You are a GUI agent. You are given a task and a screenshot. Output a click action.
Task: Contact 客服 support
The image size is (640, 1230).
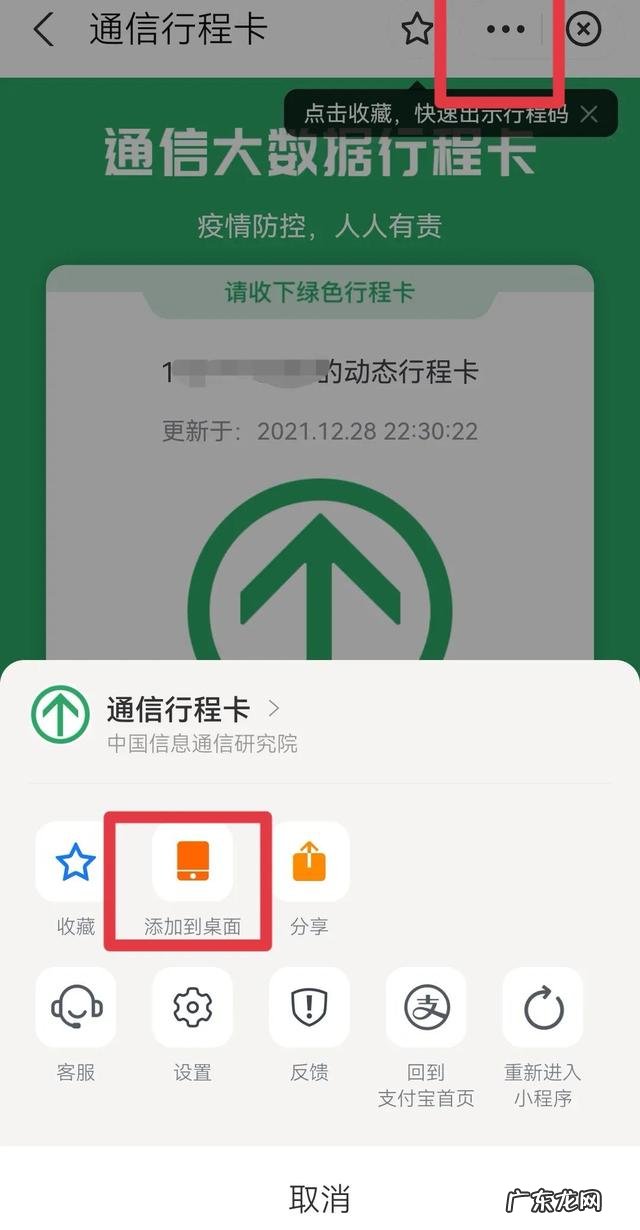point(76,1008)
